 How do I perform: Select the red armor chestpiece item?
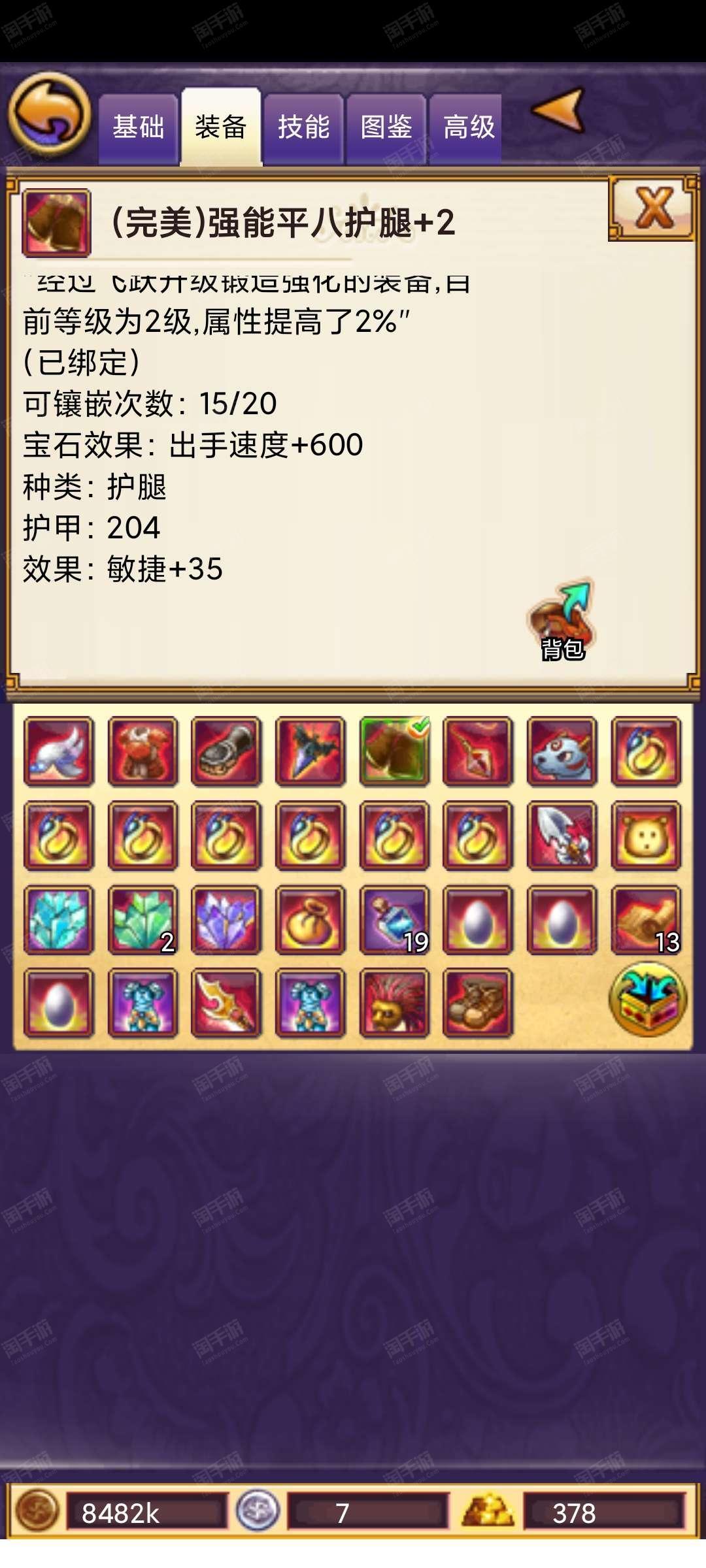(143, 751)
